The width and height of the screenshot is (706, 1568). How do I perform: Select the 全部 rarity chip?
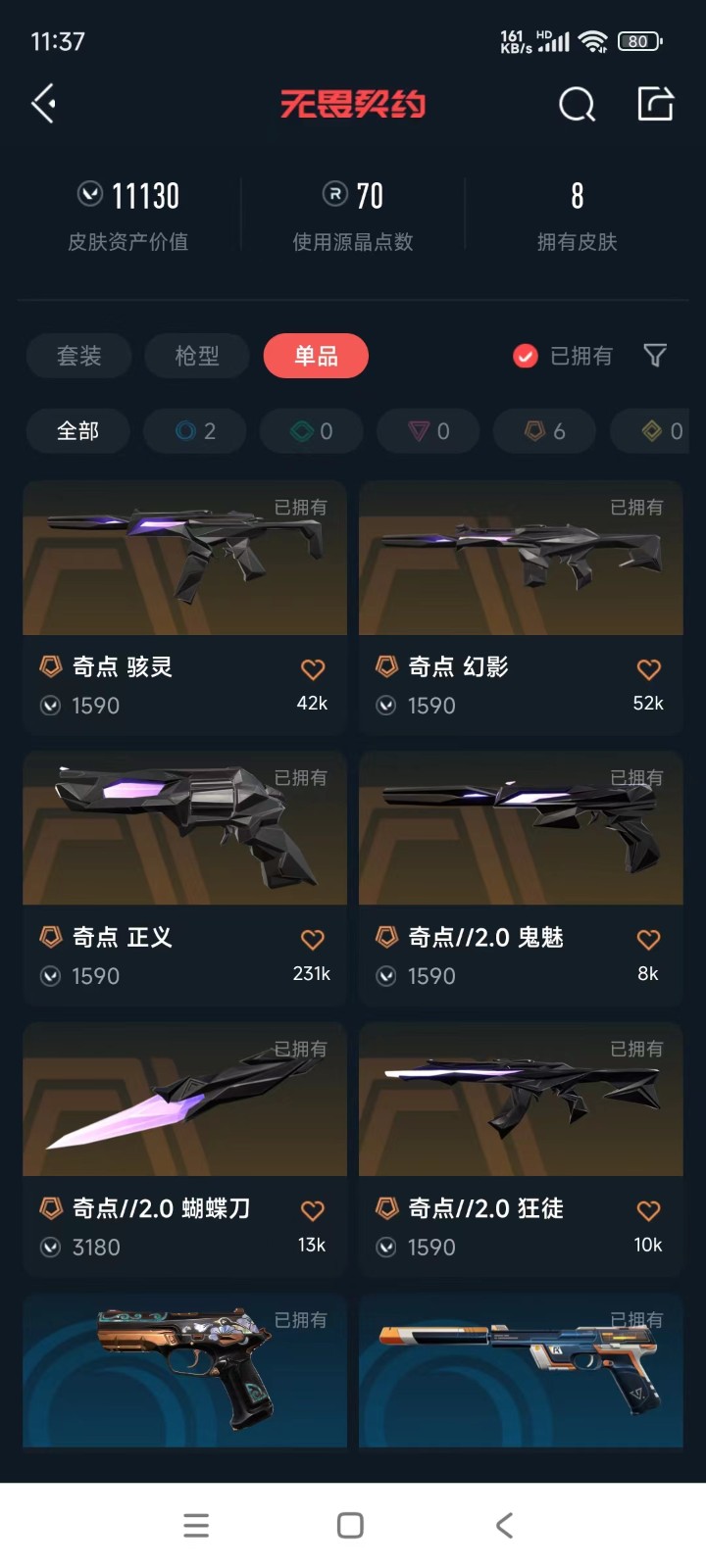[78, 431]
